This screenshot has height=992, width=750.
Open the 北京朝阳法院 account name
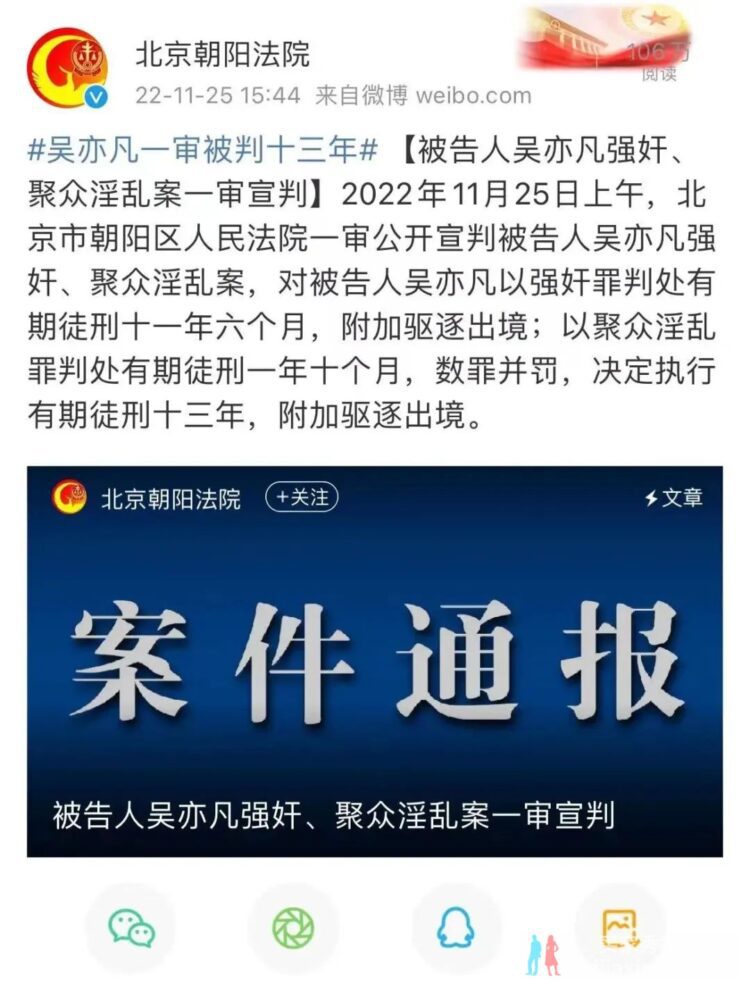222,53
